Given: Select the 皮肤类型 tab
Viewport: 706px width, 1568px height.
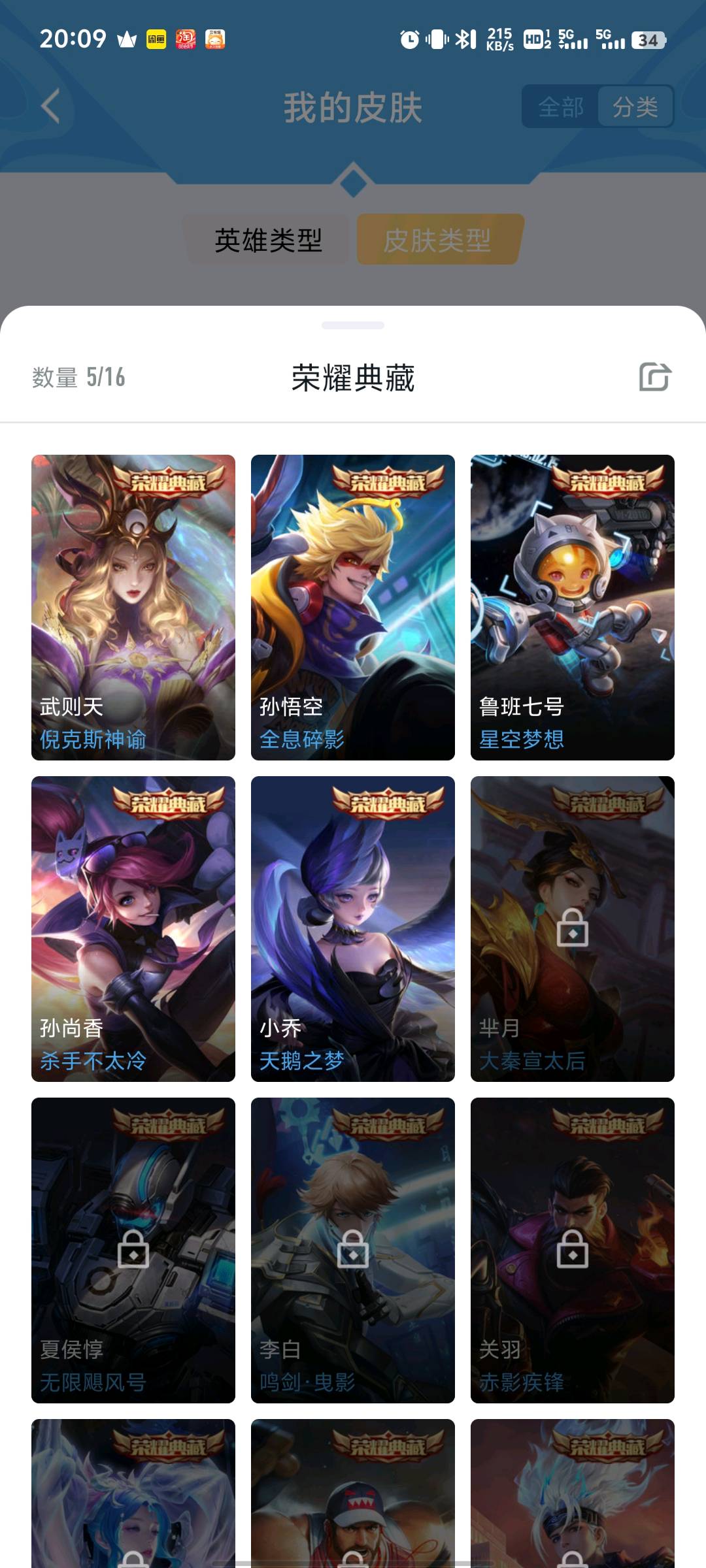Looking at the screenshot, I should pyautogui.click(x=437, y=240).
